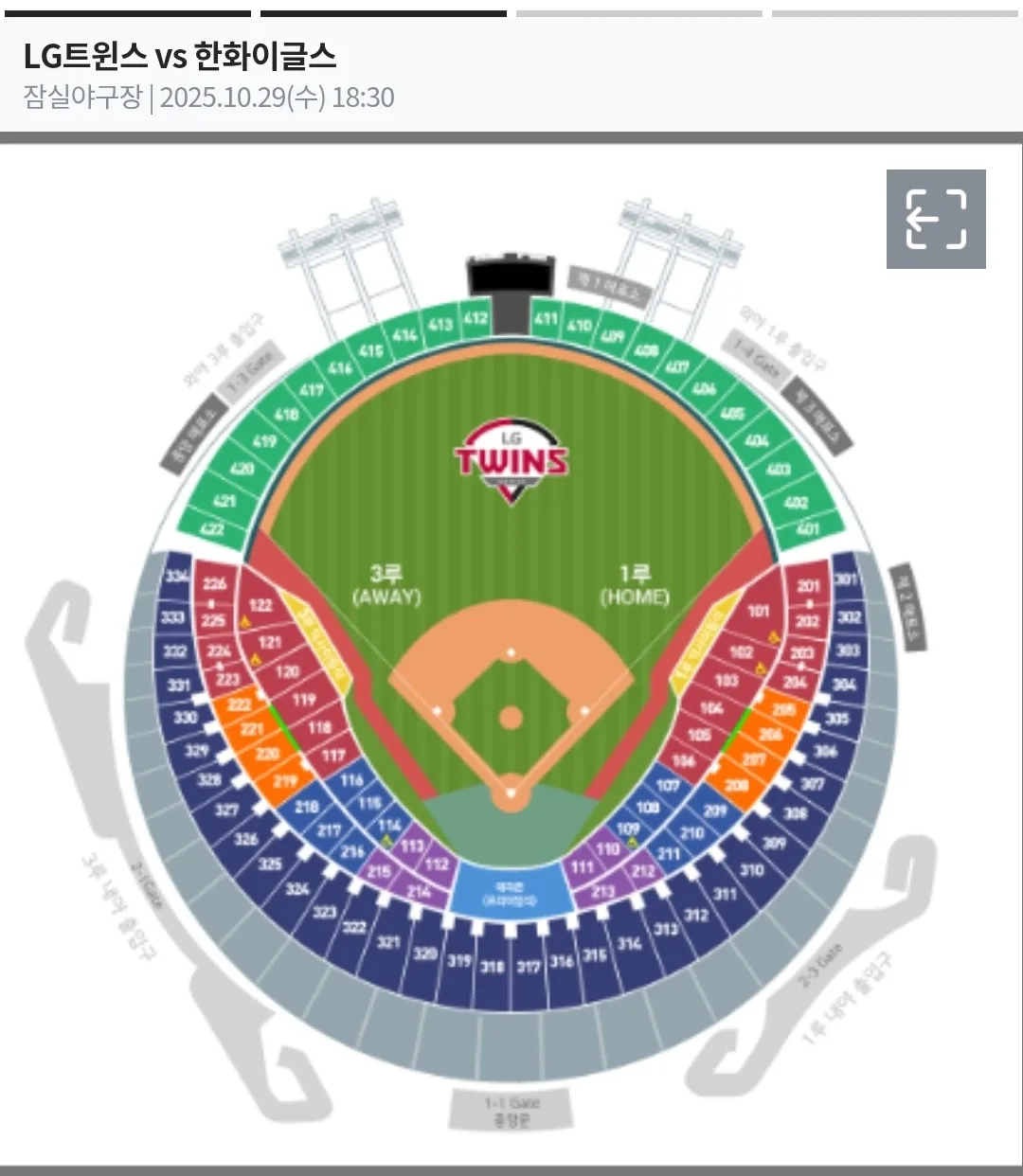This screenshot has width=1023, height=1176.
Task: Select navy section 301
Action: (845, 579)
